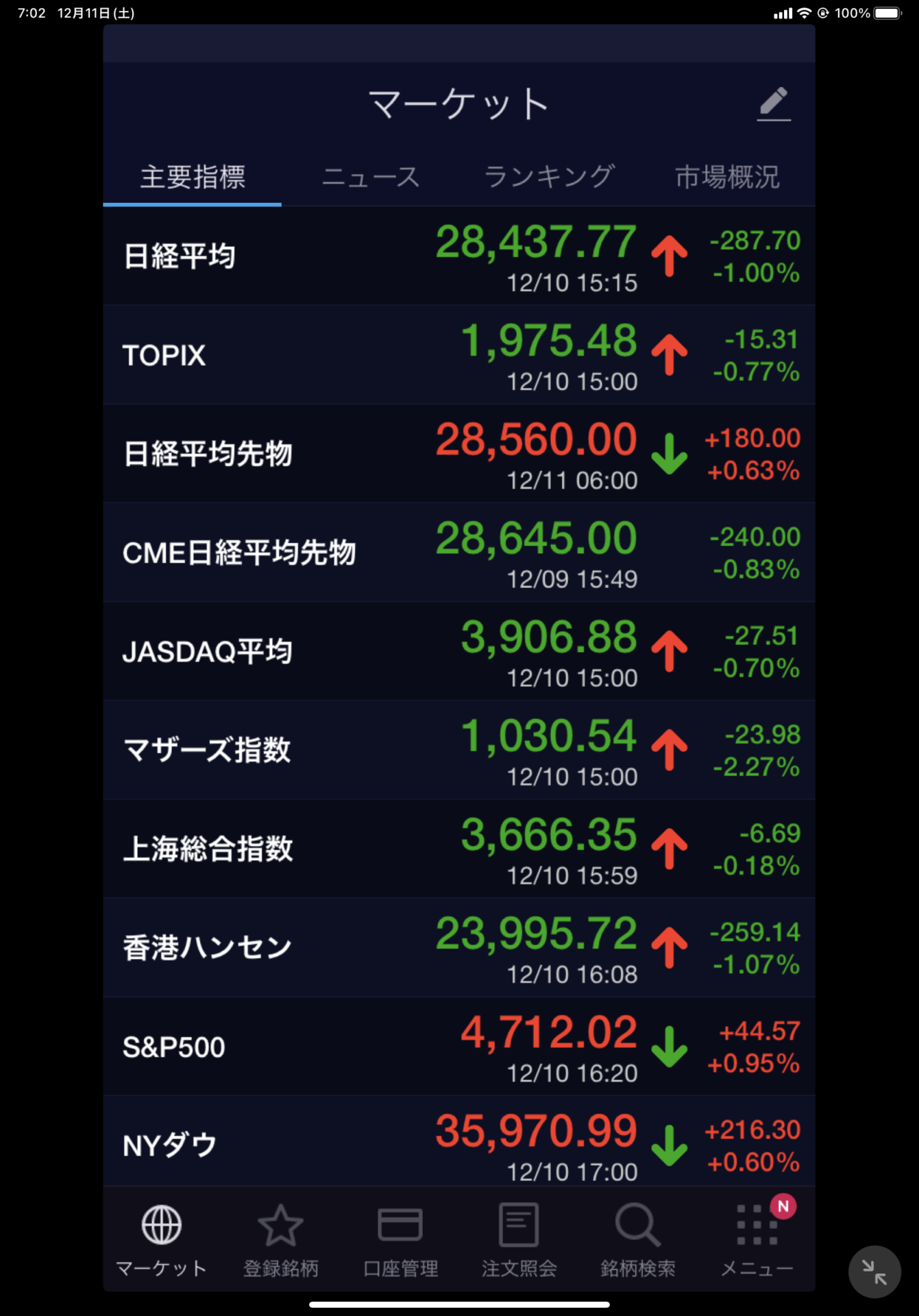
Task: View 上海総合指数 details
Action: (x=458, y=849)
